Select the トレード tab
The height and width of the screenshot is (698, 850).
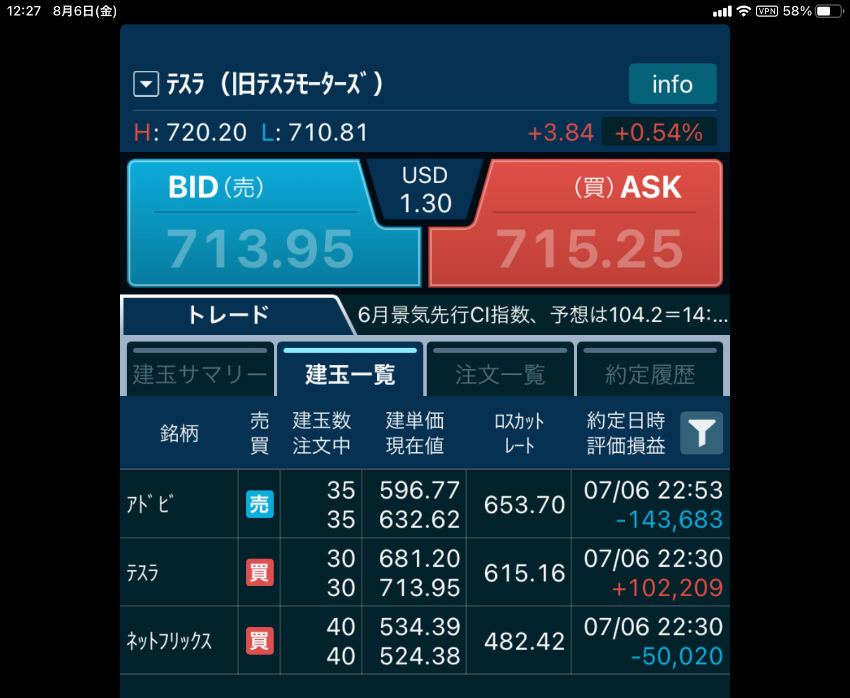(x=228, y=315)
